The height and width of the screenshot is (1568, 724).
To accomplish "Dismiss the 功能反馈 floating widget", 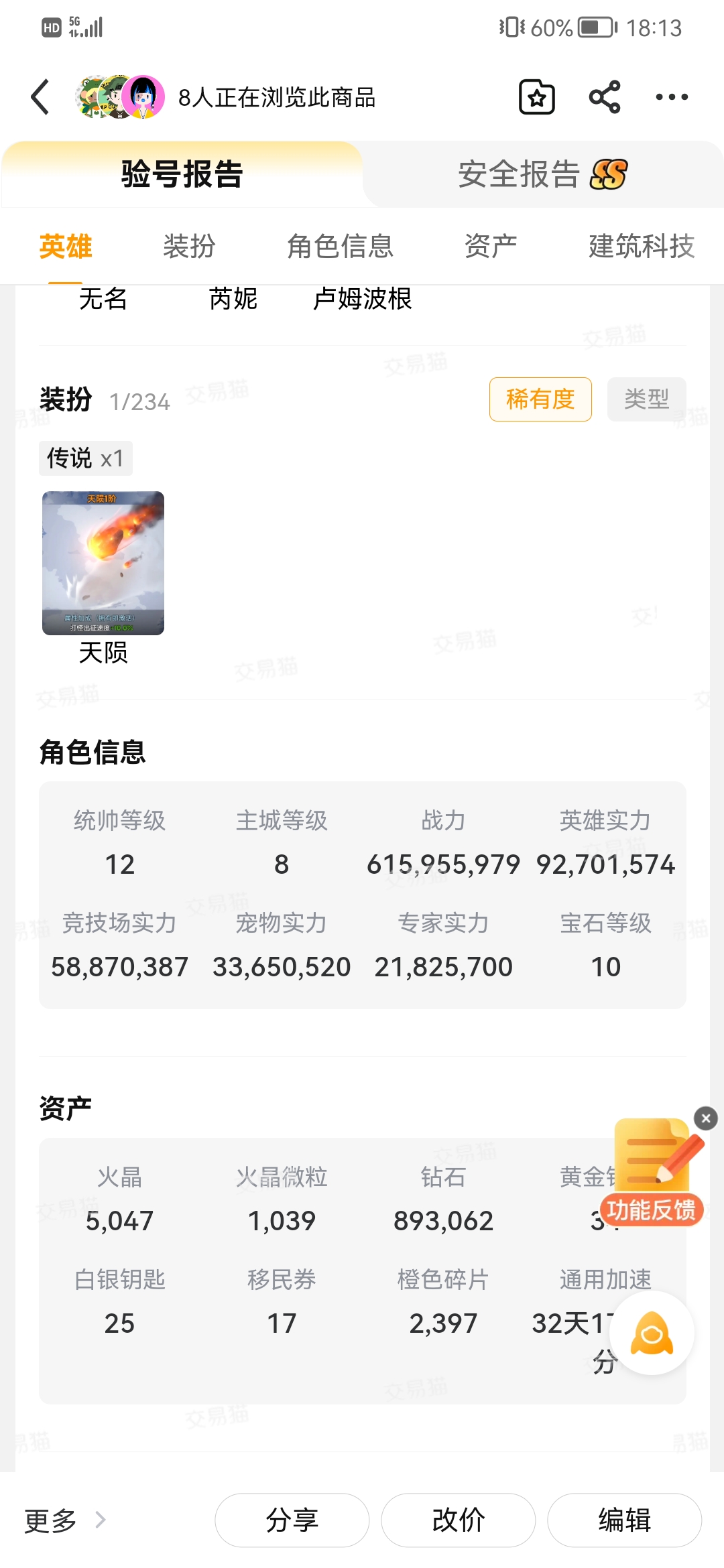I will 706,1118.
